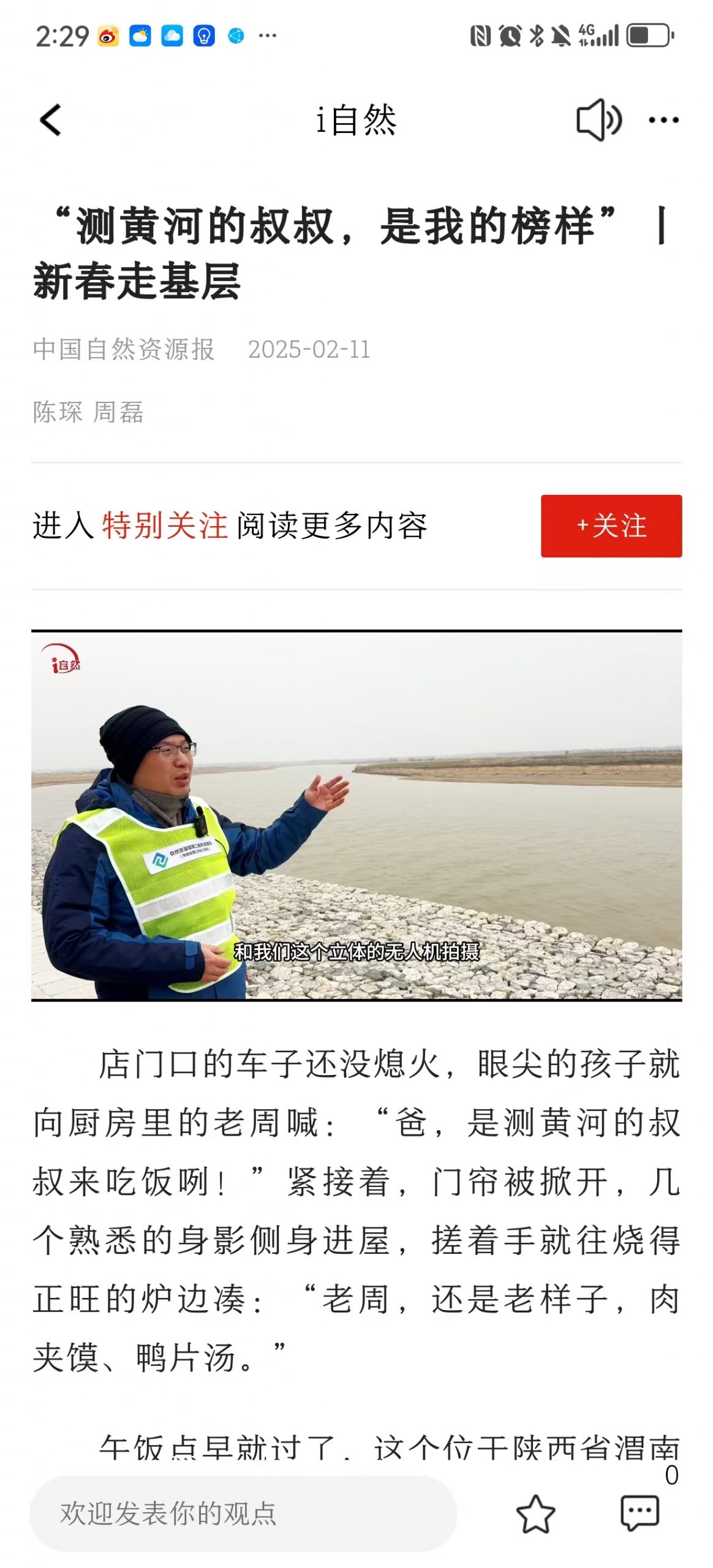
Task: Play the article audio with the speaker icon
Action: point(598,119)
